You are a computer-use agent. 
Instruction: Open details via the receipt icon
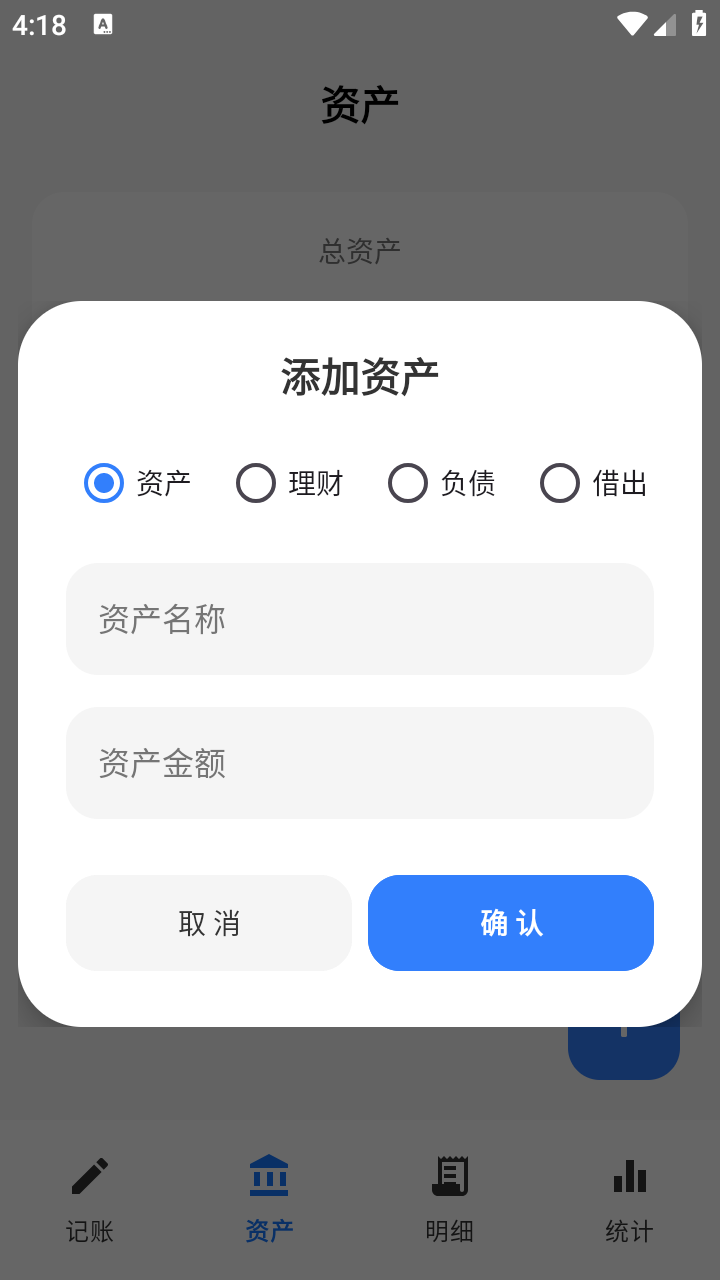click(x=449, y=1176)
